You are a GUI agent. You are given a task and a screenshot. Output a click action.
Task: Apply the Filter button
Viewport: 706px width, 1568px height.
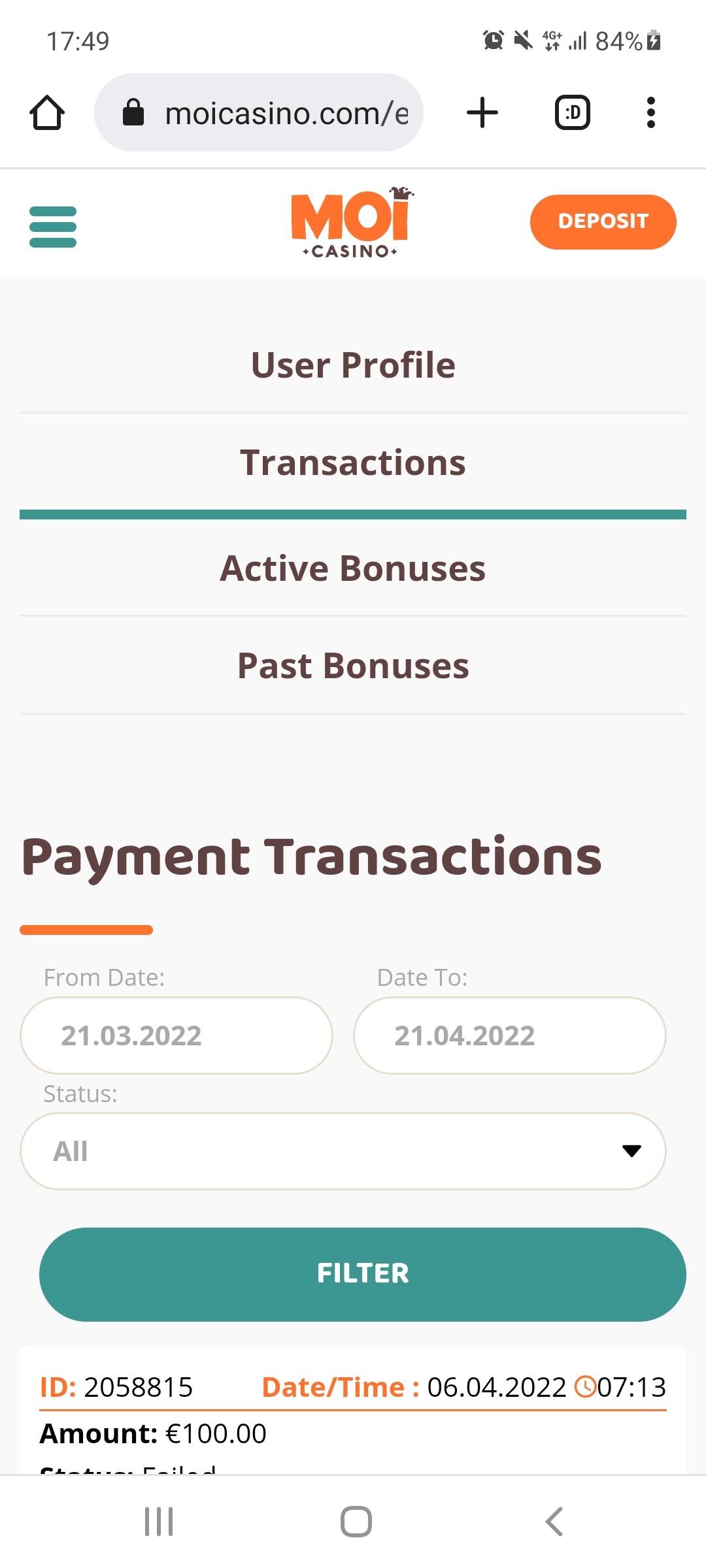coord(363,1273)
